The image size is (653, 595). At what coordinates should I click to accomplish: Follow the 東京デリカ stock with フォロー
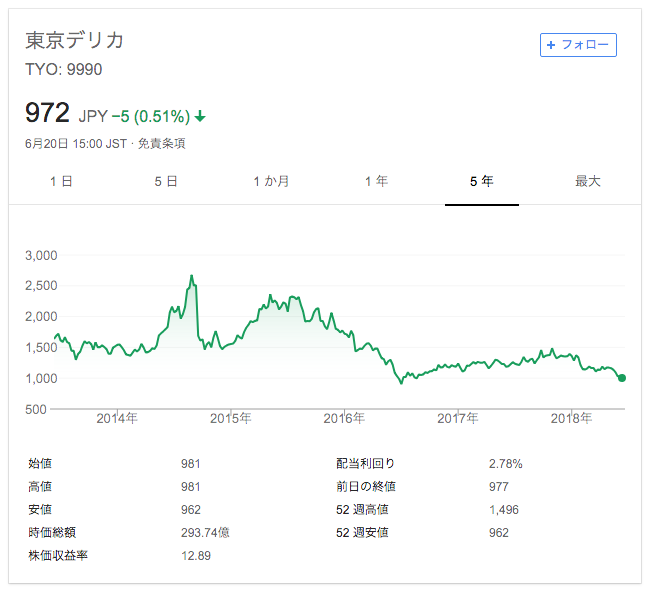point(578,45)
